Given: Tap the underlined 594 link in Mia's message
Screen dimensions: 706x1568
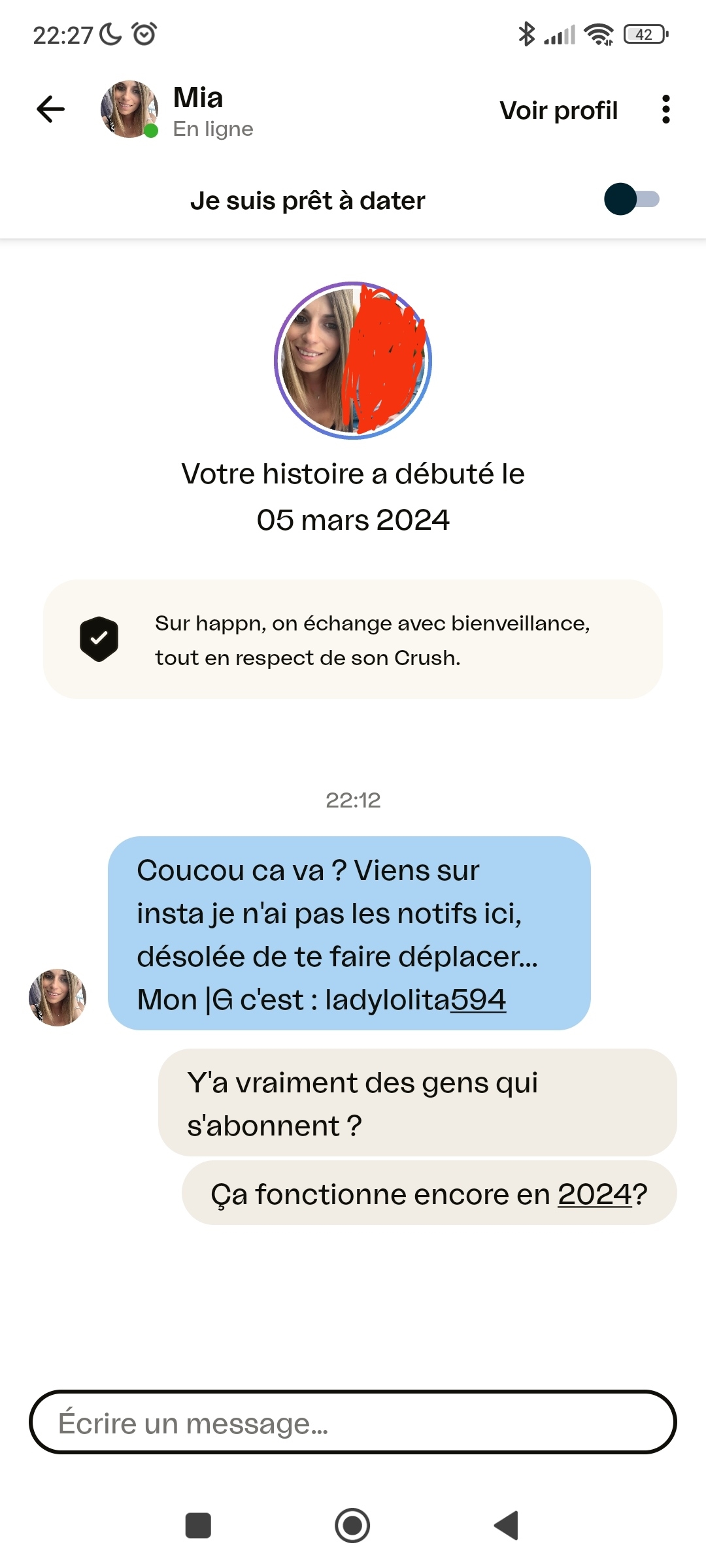Looking at the screenshot, I should click(478, 1000).
